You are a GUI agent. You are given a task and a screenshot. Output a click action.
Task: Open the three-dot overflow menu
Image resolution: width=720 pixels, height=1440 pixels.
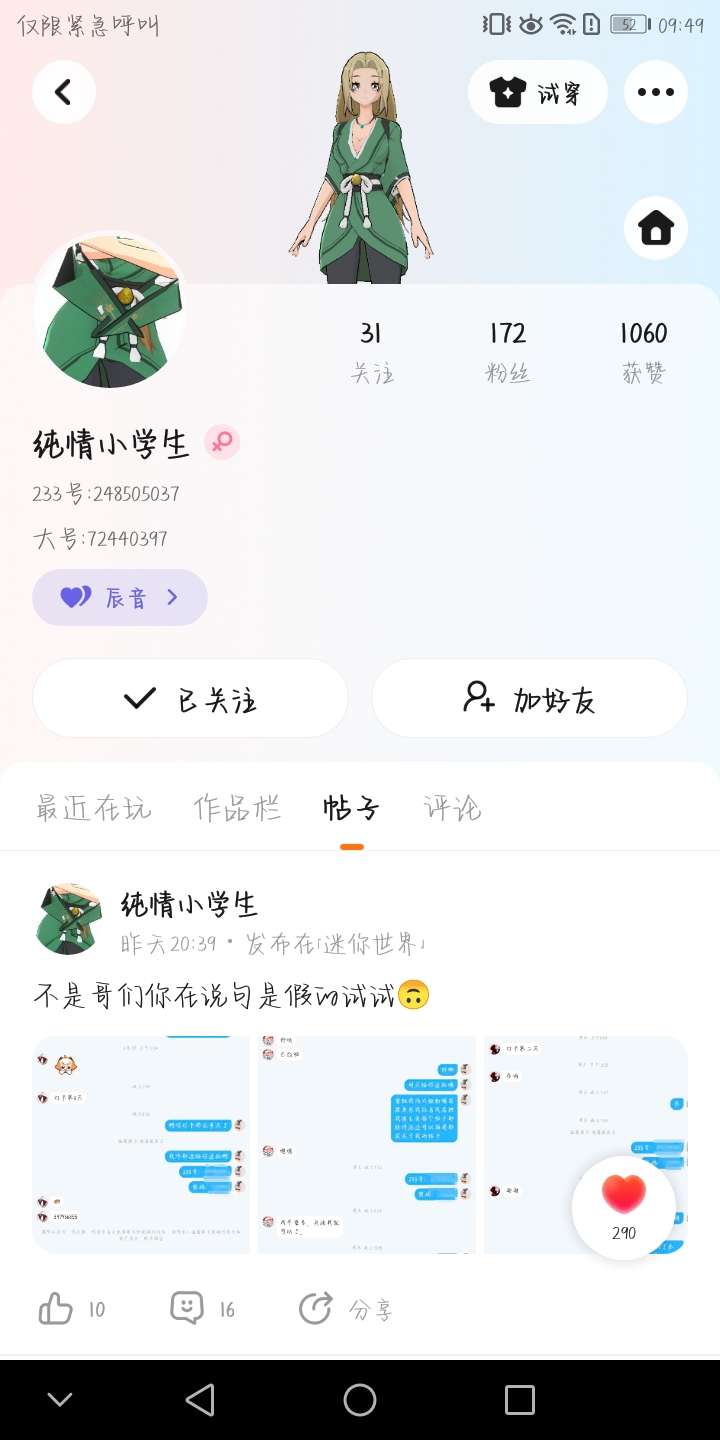click(655, 92)
